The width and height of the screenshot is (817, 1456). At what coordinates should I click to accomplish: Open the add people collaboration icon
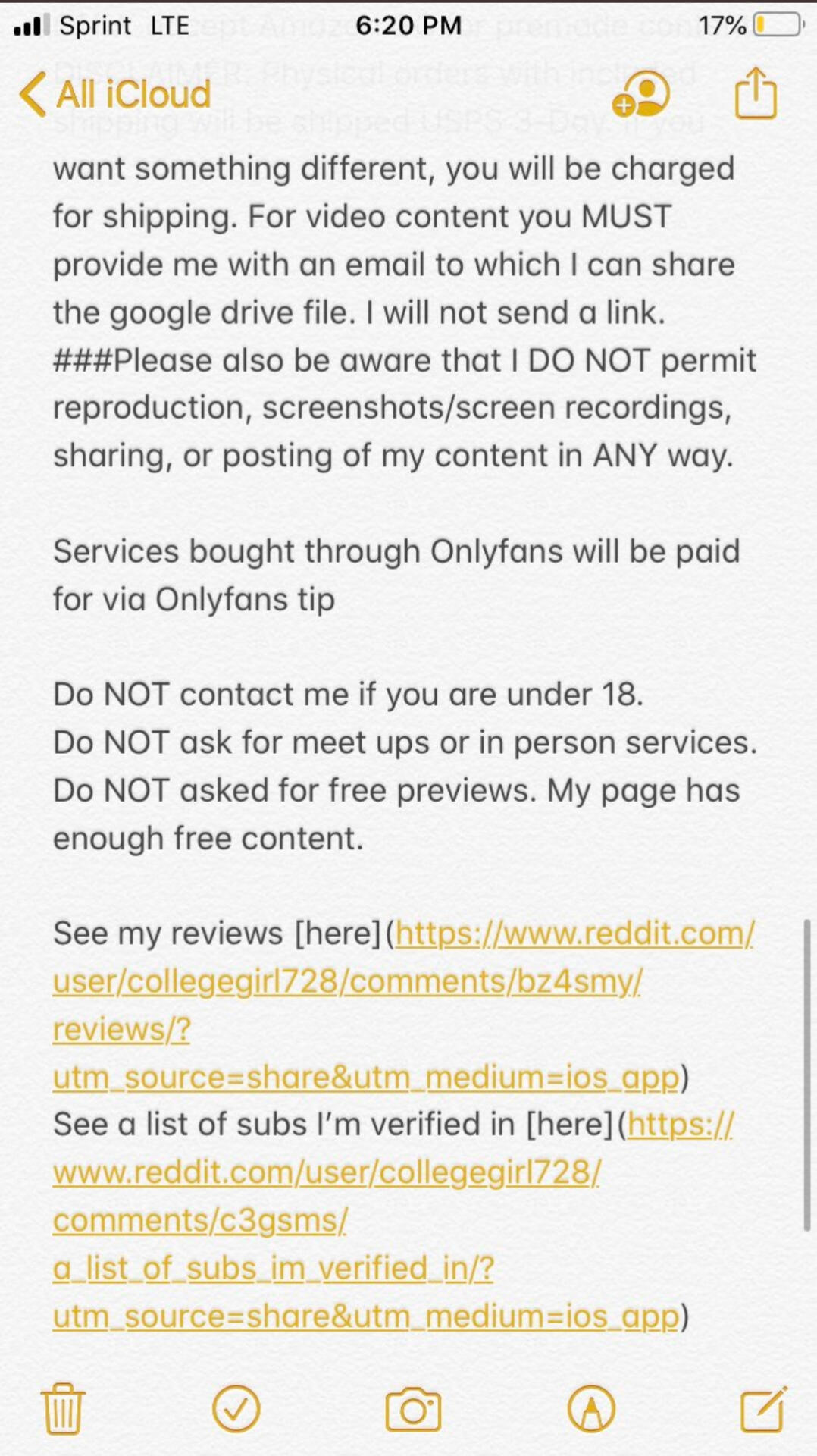641,95
